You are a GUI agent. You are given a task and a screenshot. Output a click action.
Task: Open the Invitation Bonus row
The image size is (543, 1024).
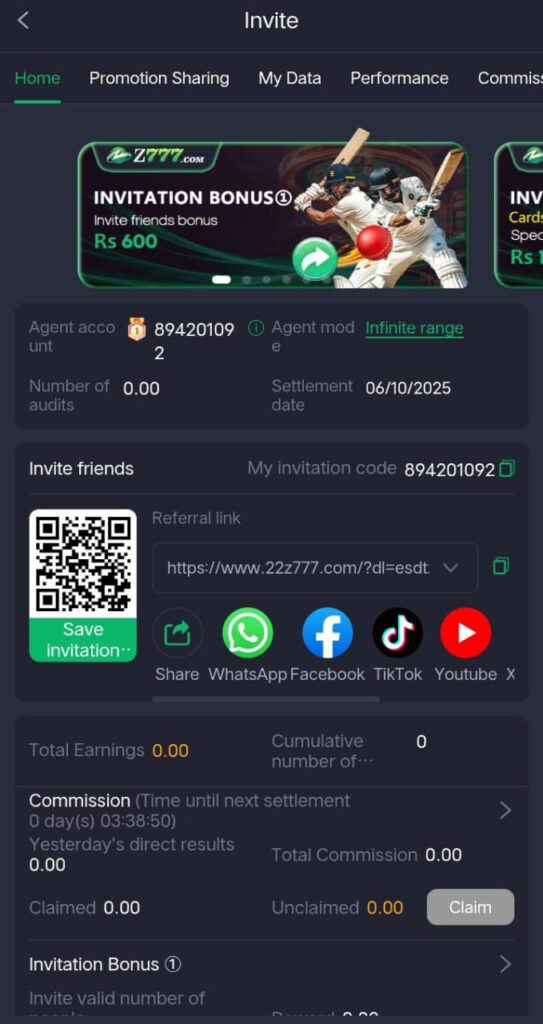[x=271, y=964]
